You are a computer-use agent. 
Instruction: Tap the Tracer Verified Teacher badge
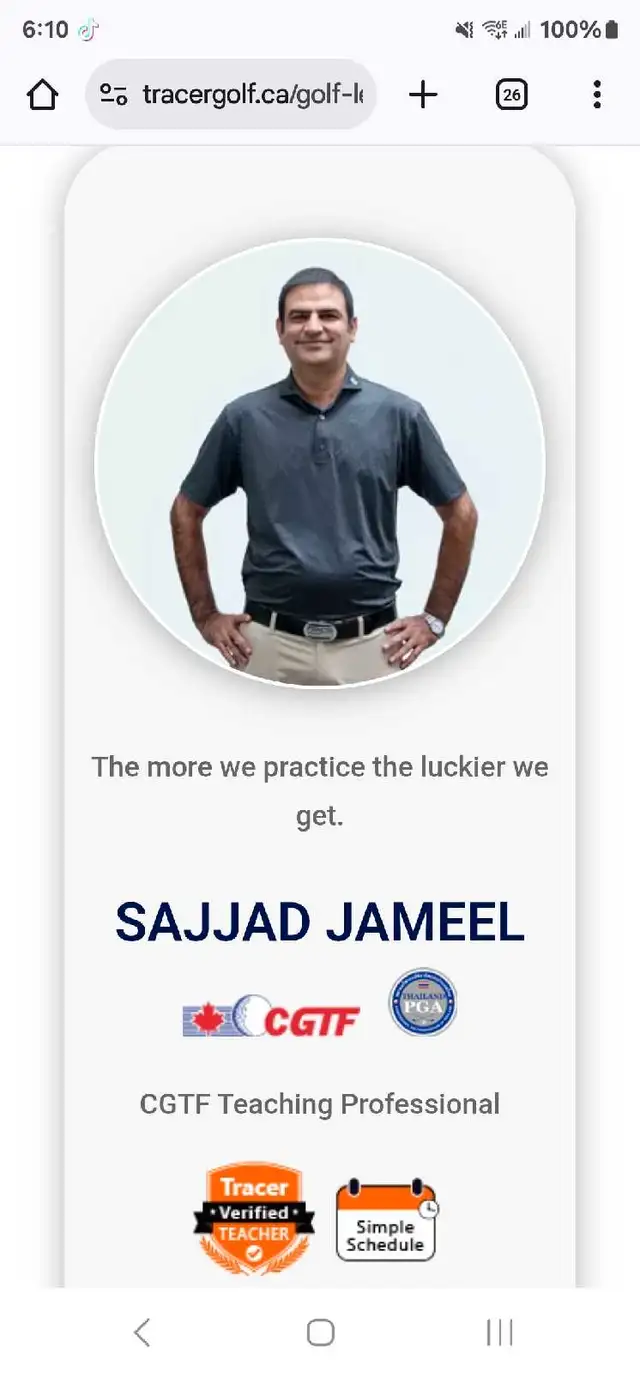254,1217
